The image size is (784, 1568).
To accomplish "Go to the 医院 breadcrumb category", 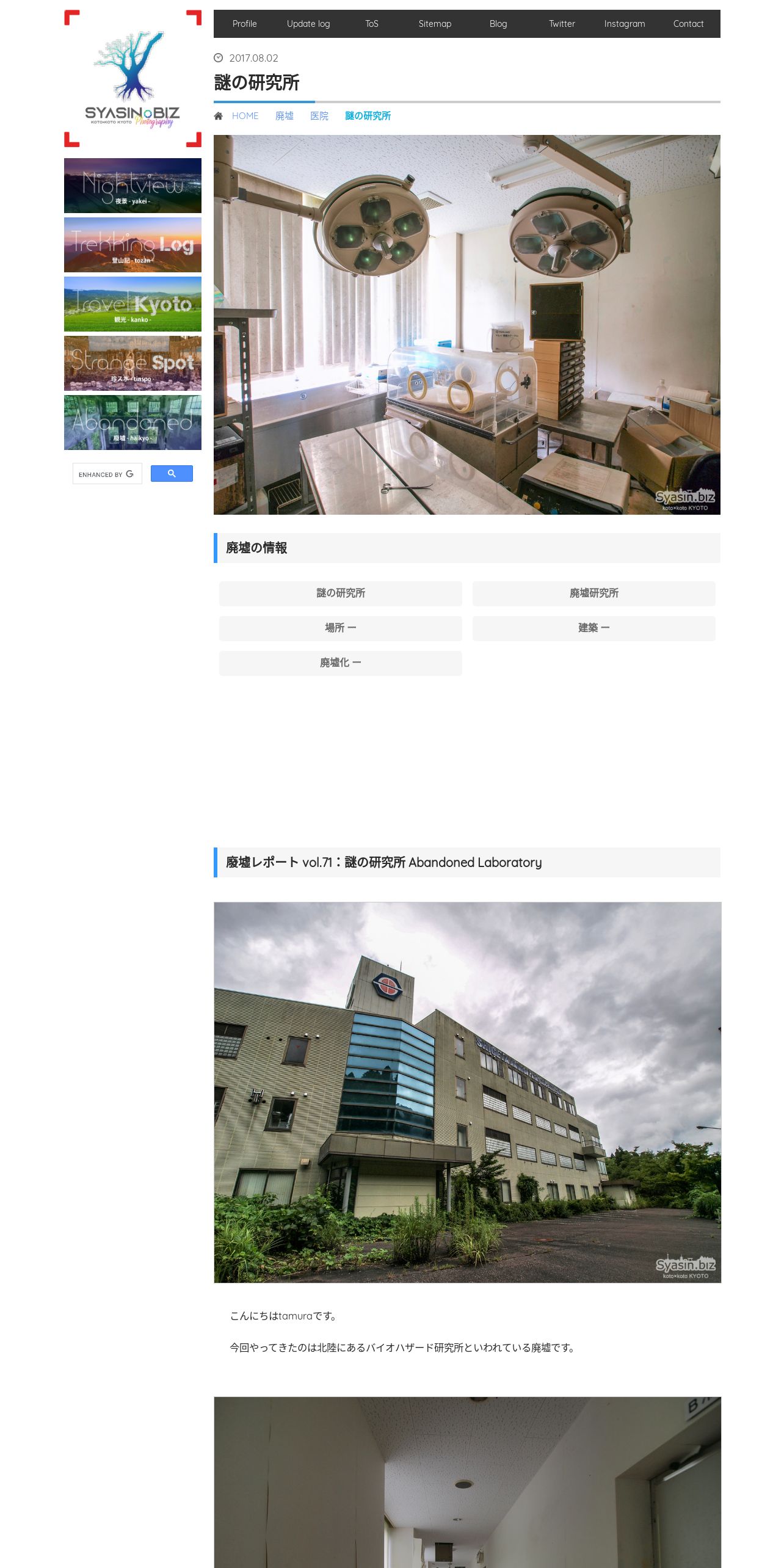I will tap(319, 116).
